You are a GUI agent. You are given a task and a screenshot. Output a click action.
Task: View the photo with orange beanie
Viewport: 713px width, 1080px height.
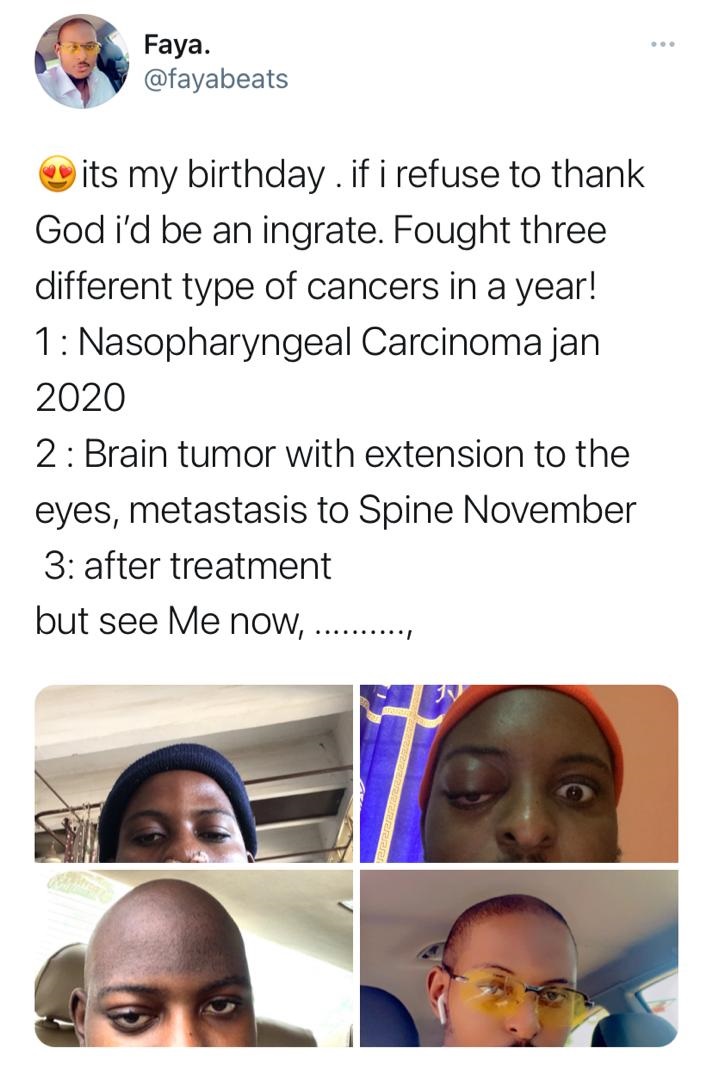[519, 773]
